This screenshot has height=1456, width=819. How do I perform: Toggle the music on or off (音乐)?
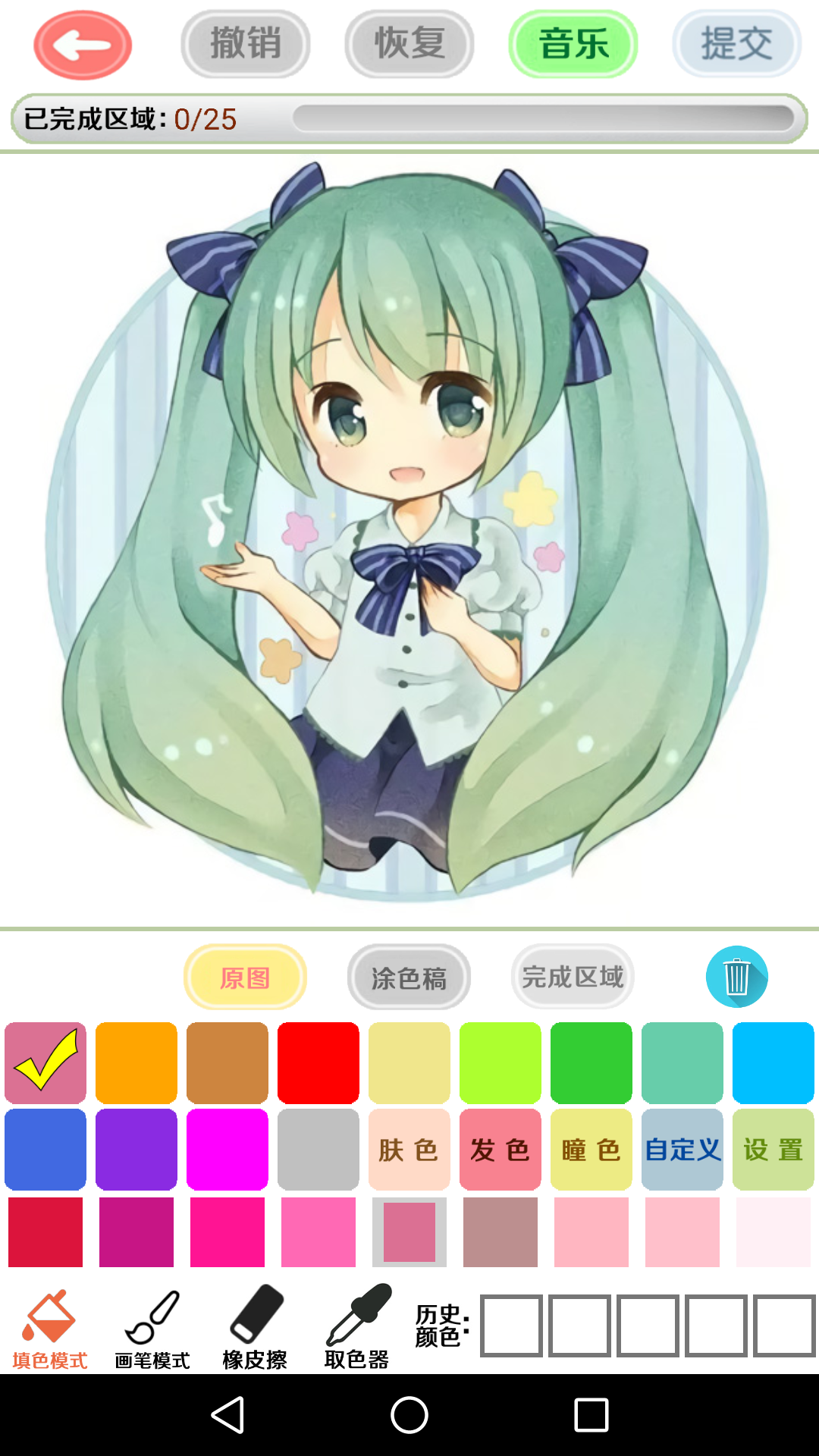[x=573, y=43]
